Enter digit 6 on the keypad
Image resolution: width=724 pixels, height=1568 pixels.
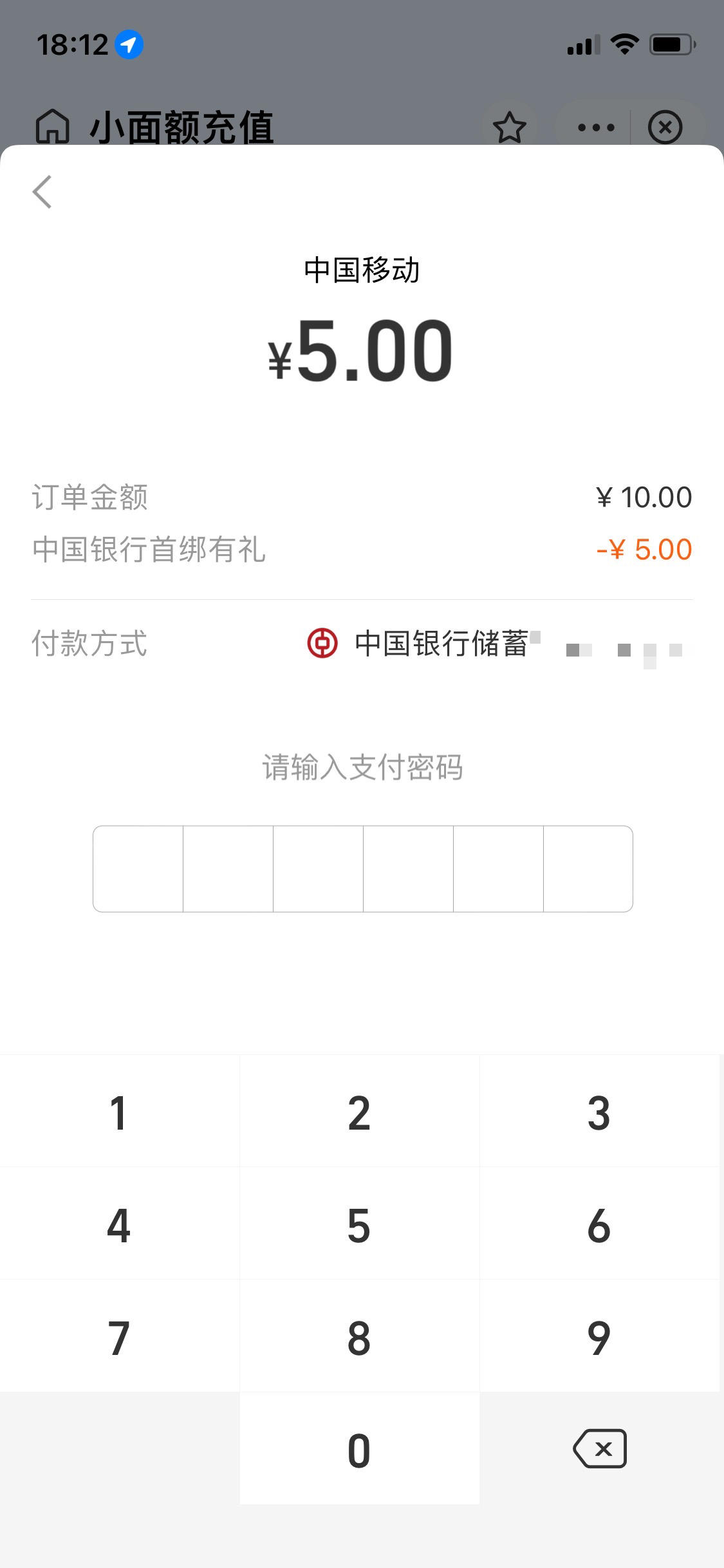pyautogui.click(x=599, y=1224)
